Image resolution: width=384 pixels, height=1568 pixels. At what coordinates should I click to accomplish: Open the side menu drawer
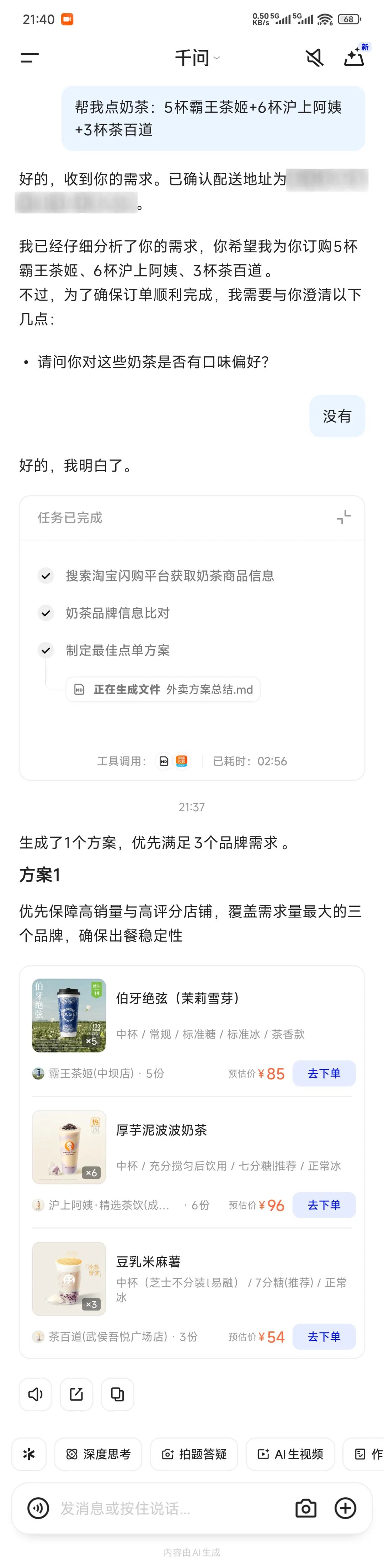click(29, 58)
